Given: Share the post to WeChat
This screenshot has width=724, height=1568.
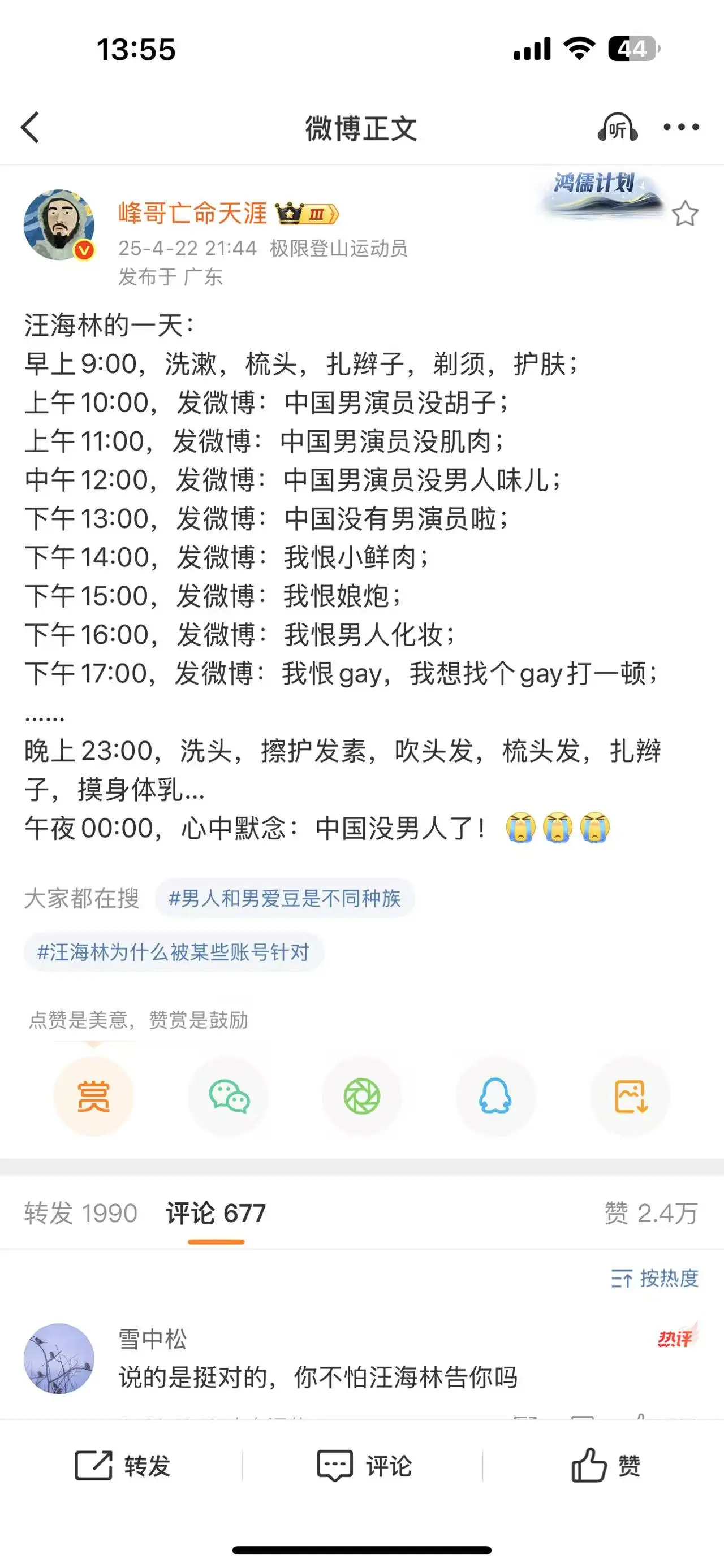Looking at the screenshot, I should [229, 1096].
